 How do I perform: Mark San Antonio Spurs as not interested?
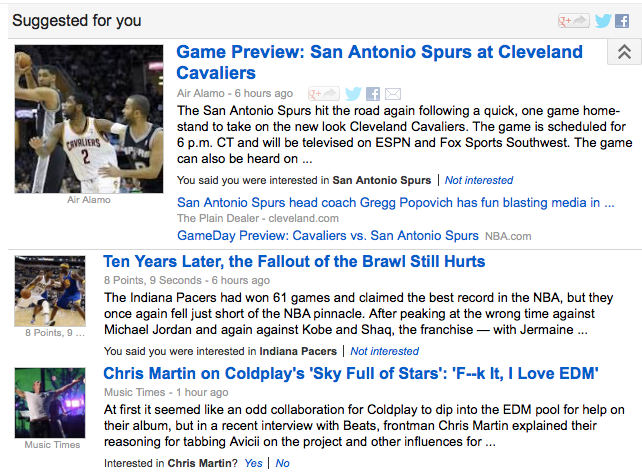coord(478,180)
